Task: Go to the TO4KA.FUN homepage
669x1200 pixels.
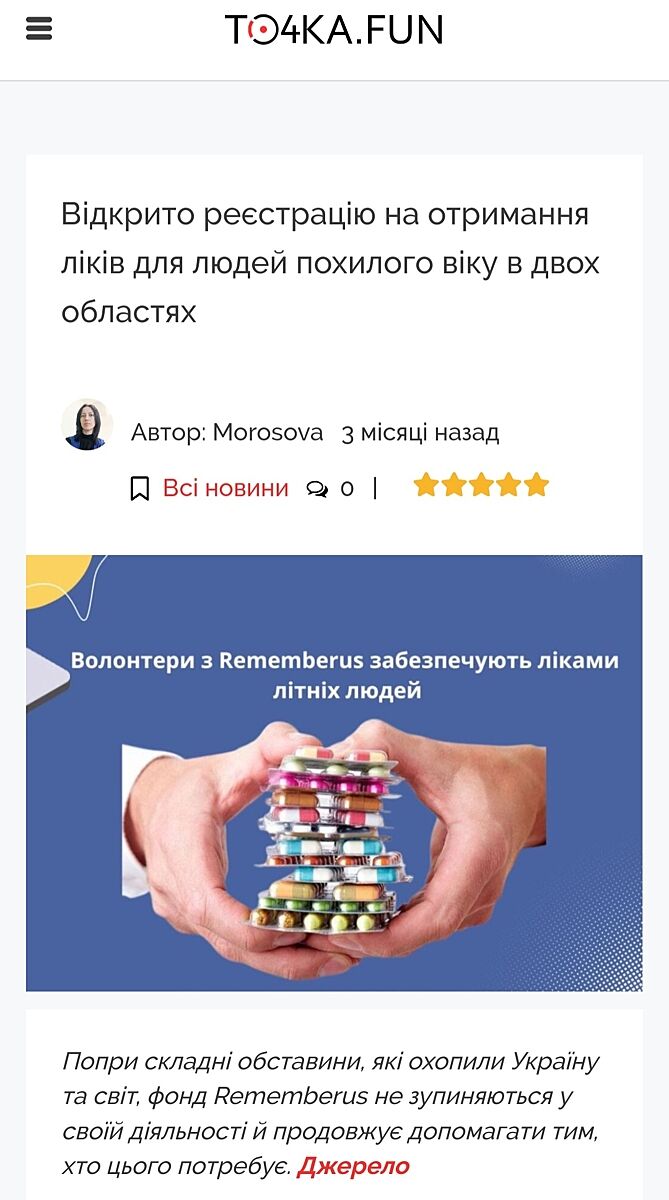Action: pyautogui.click(x=334, y=30)
